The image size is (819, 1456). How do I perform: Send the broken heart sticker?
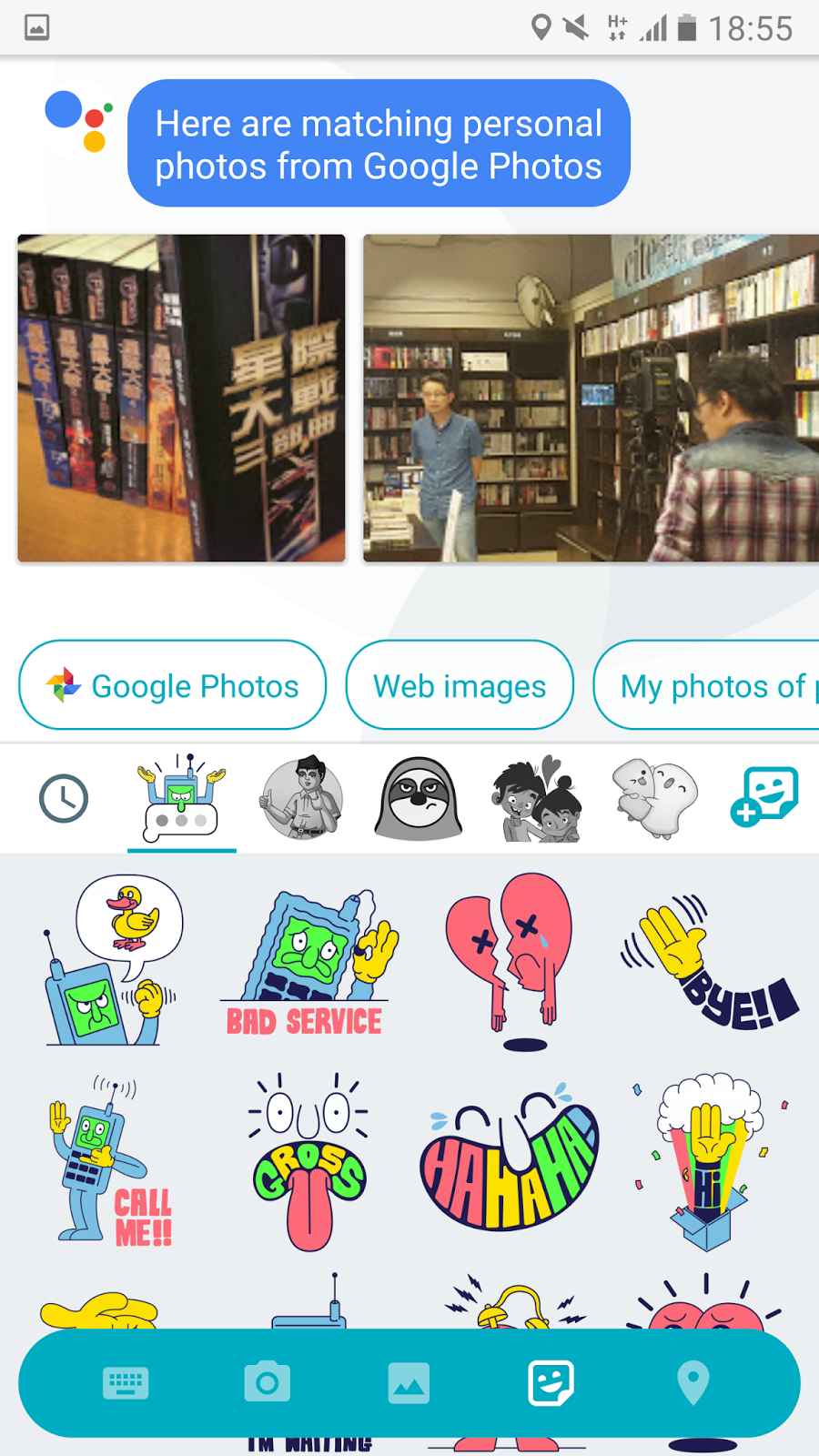[511, 960]
